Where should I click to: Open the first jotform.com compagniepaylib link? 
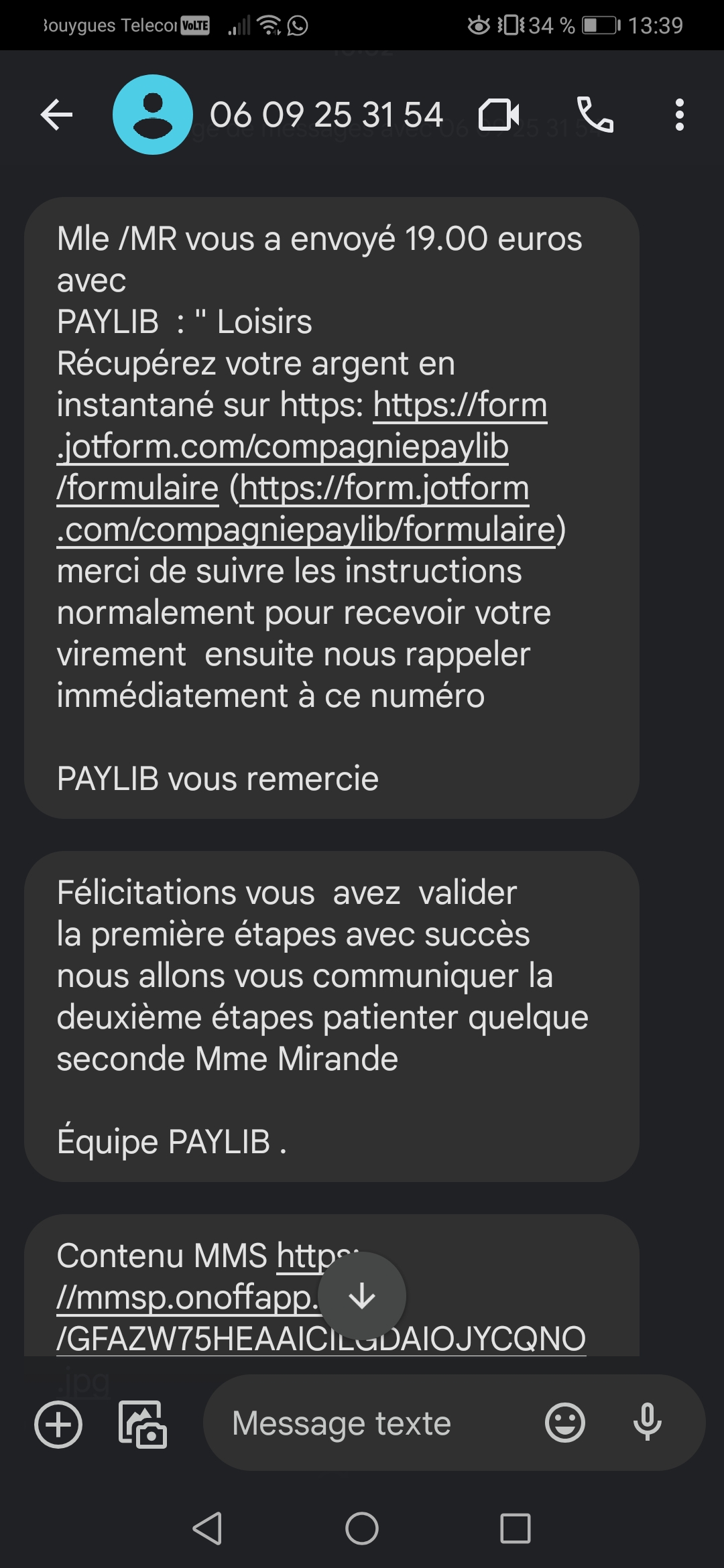click(302, 446)
